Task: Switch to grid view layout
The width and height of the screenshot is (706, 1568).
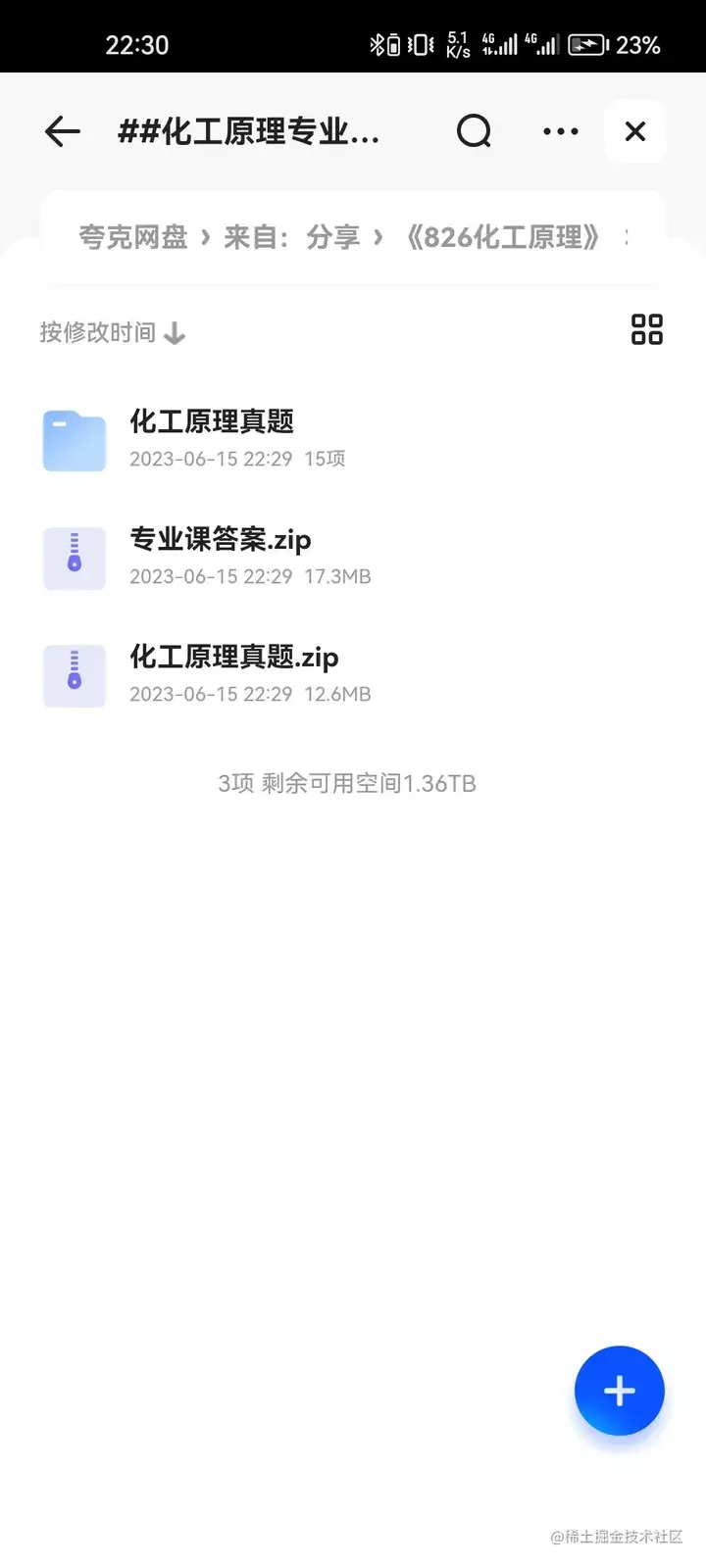Action: pos(646,329)
